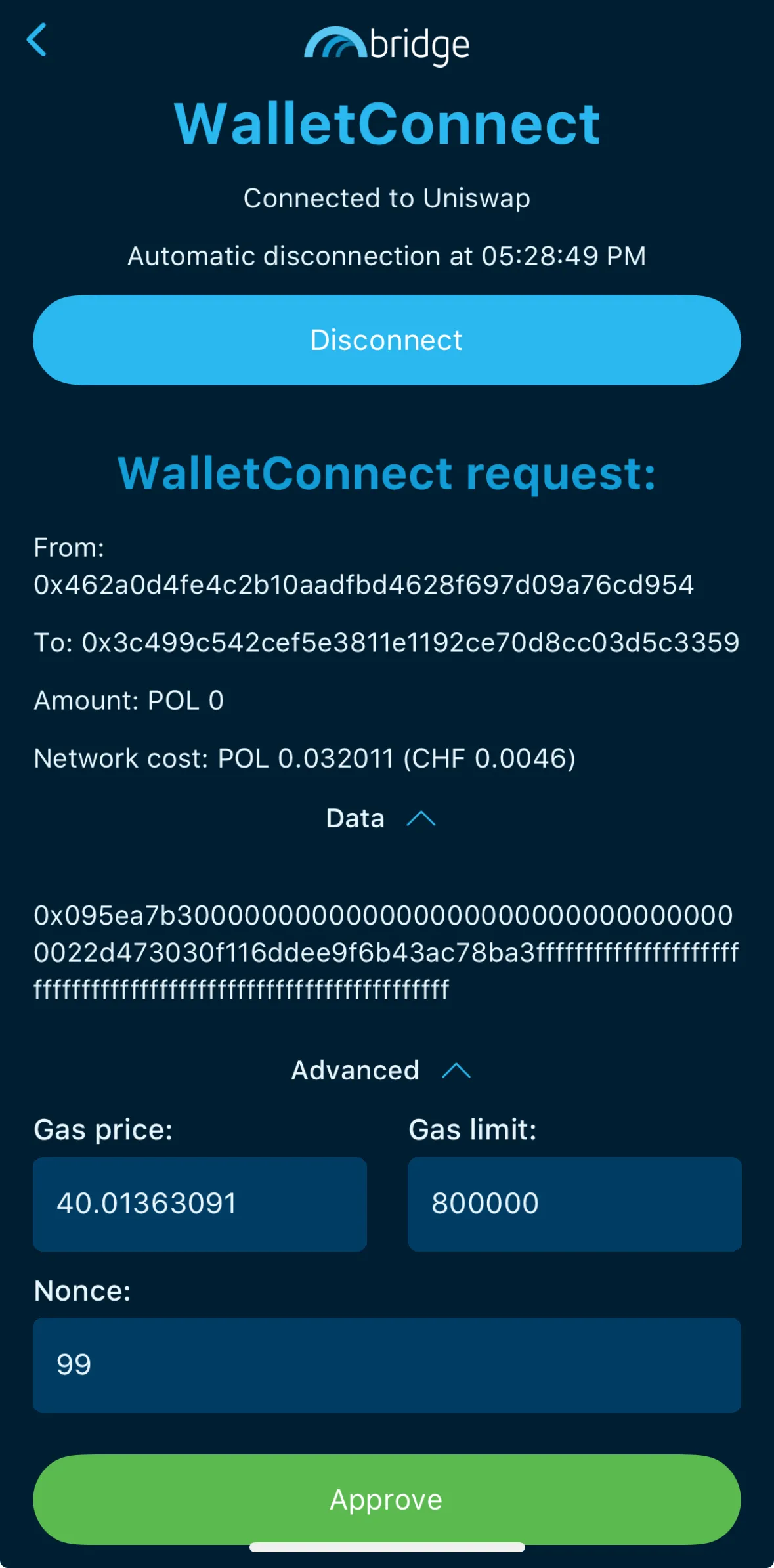This screenshot has height=1568, width=774.
Task: Click the Gas limit field showing 800000
Action: click(x=574, y=1204)
